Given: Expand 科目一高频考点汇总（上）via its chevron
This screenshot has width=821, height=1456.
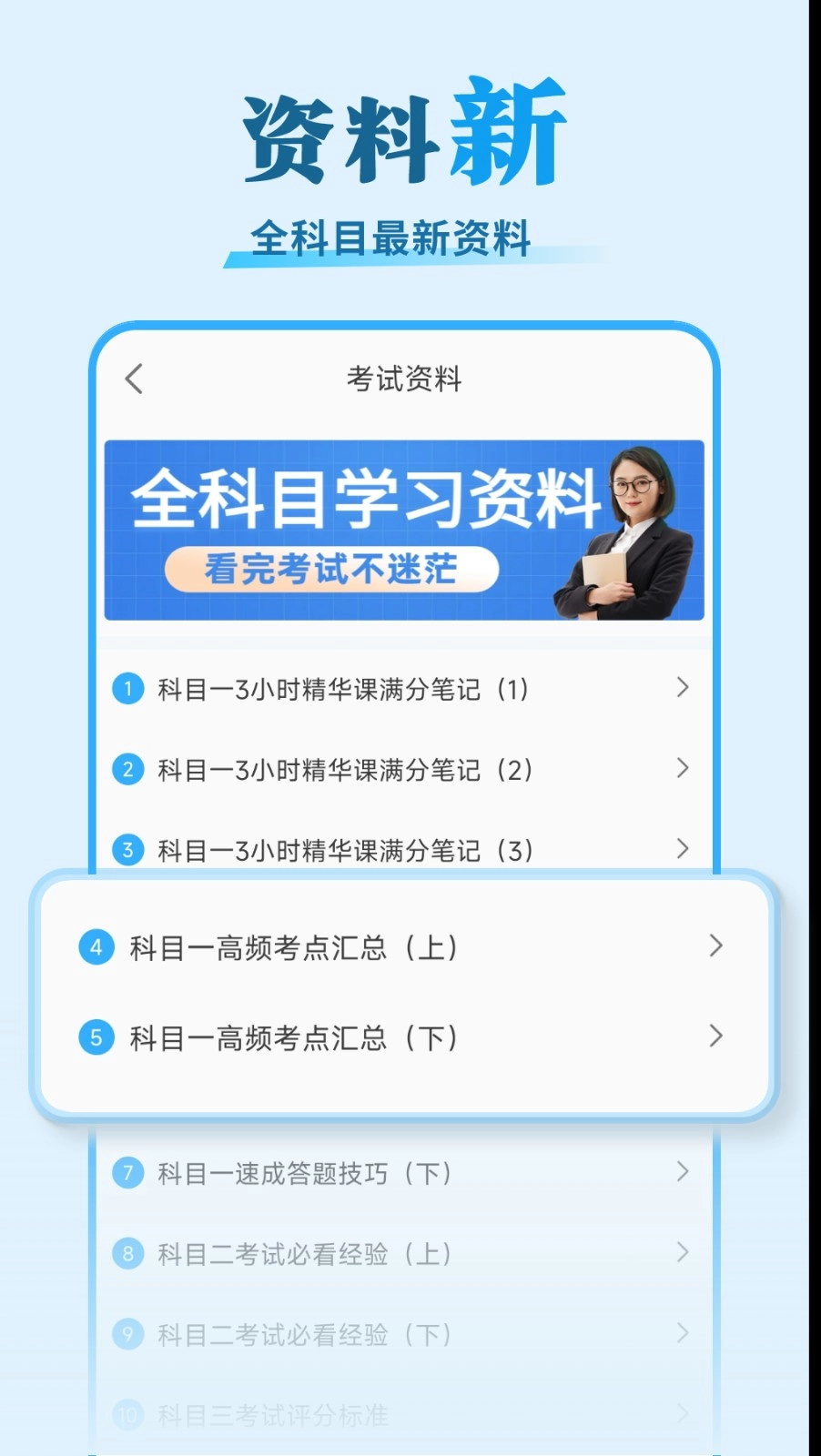Looking at the screenshot, I should tap(715, 946).
